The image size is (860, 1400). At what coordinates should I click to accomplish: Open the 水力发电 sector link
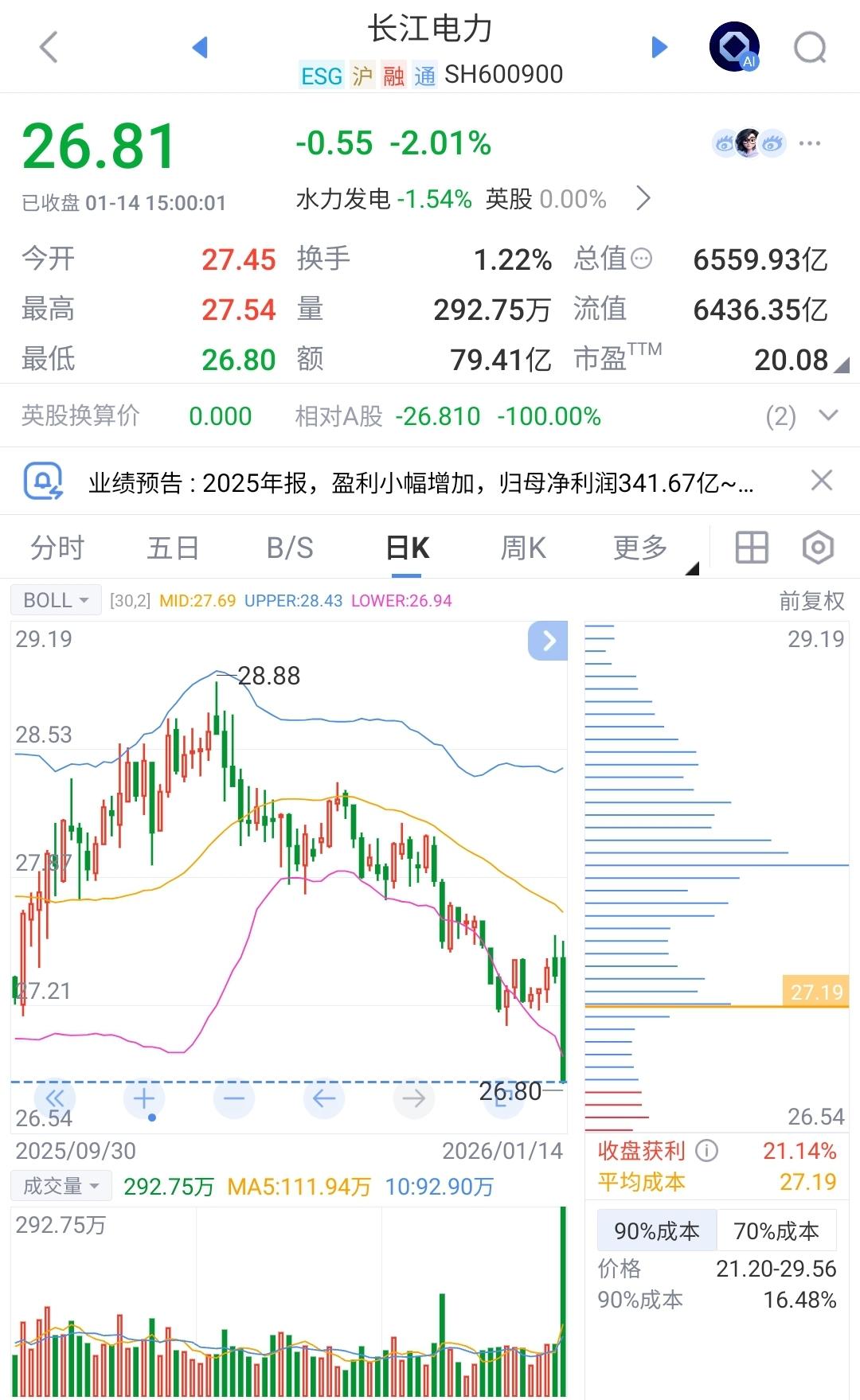(342, 200)
